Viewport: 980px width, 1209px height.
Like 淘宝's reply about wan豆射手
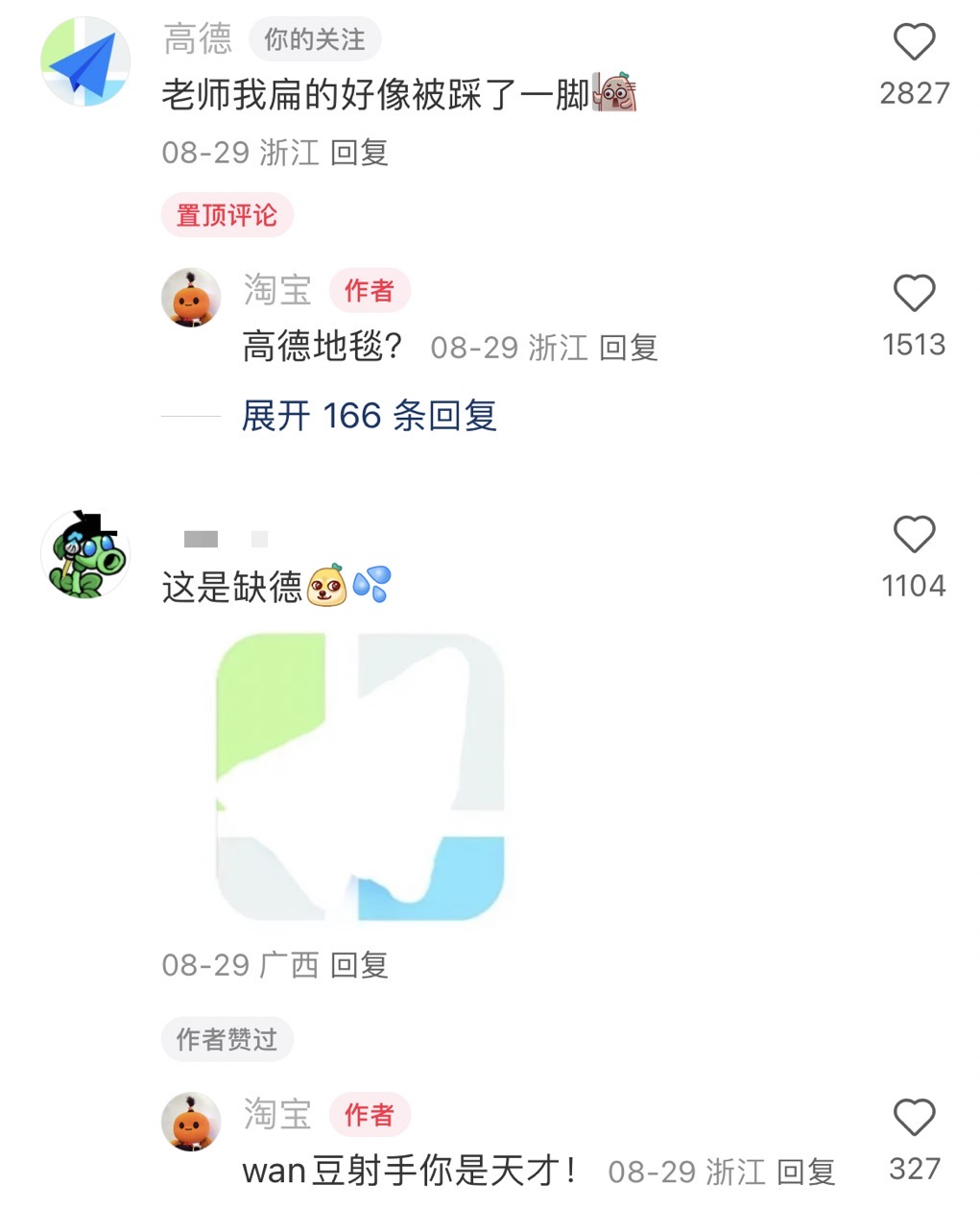click(x=914, y=1118)
